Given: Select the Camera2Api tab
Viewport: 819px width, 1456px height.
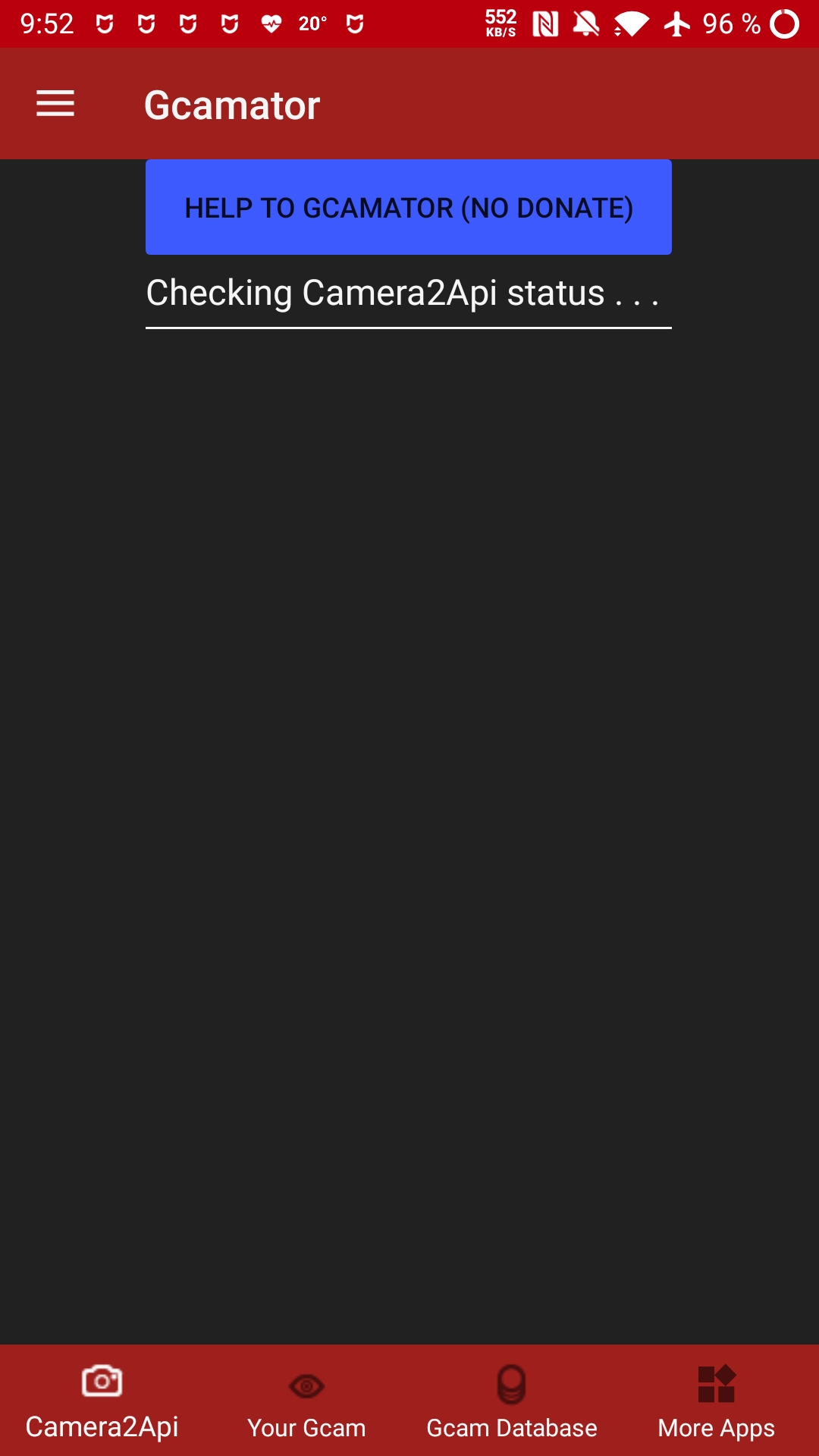Looking at the screenshot, I should (102, 1401).
